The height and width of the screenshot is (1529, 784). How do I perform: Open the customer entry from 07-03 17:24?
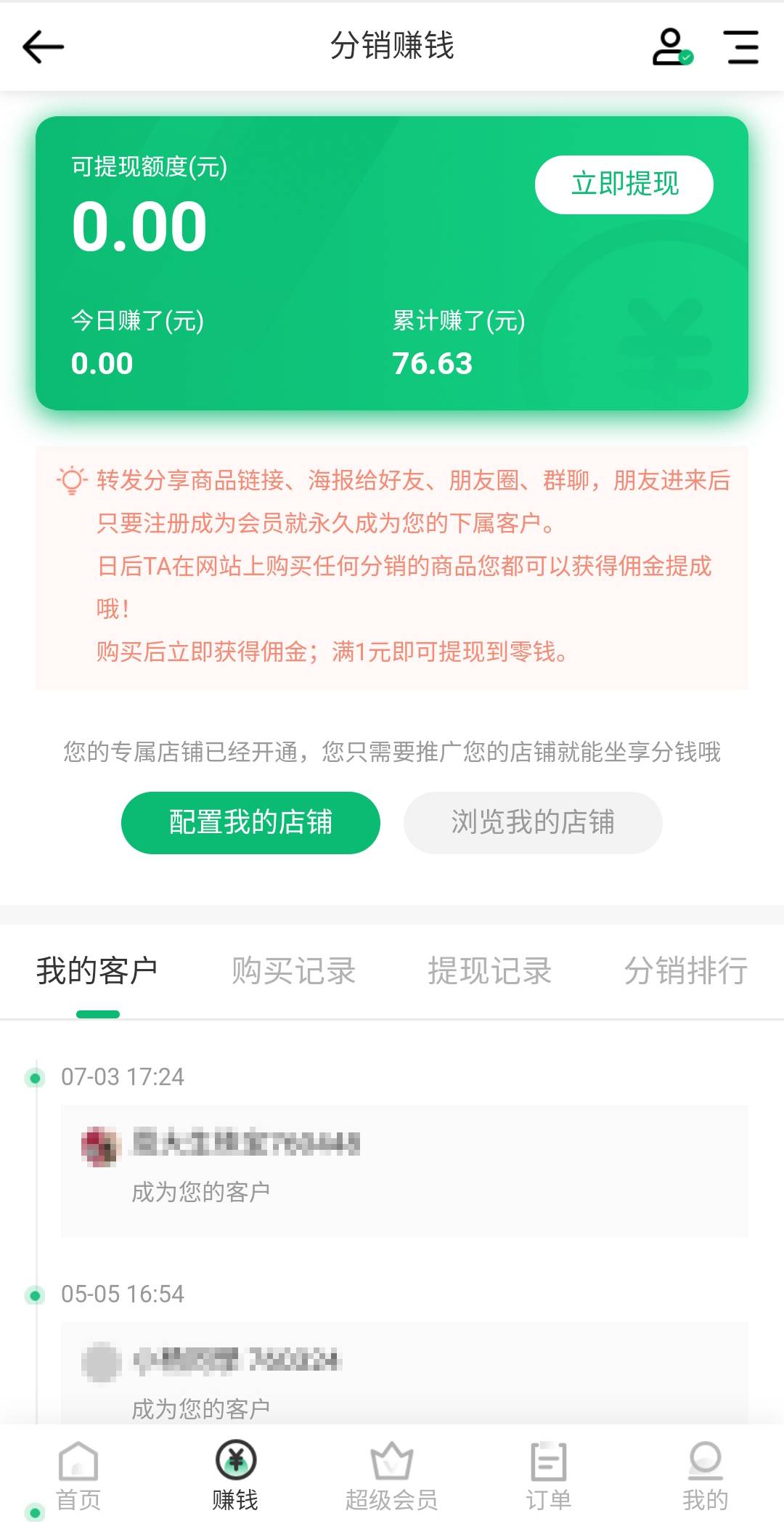click(404, 1169)
